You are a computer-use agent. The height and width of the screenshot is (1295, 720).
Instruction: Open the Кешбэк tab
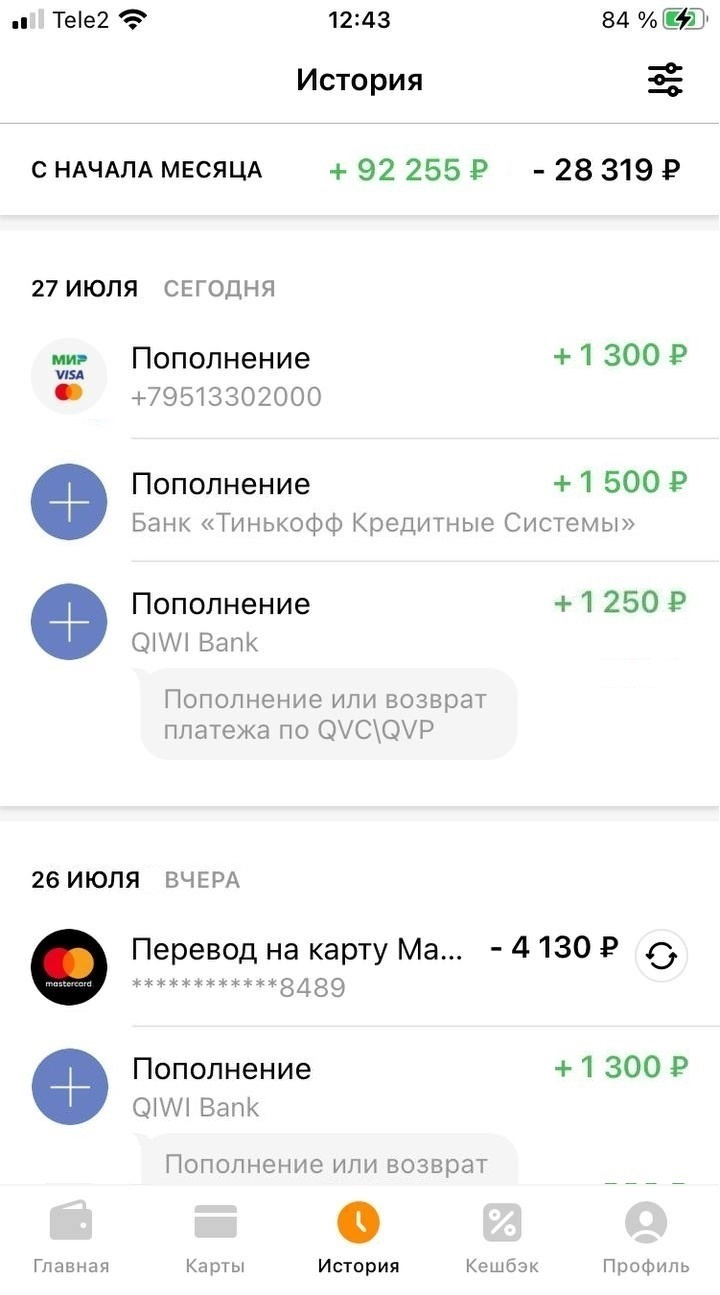coord(502,1239)
